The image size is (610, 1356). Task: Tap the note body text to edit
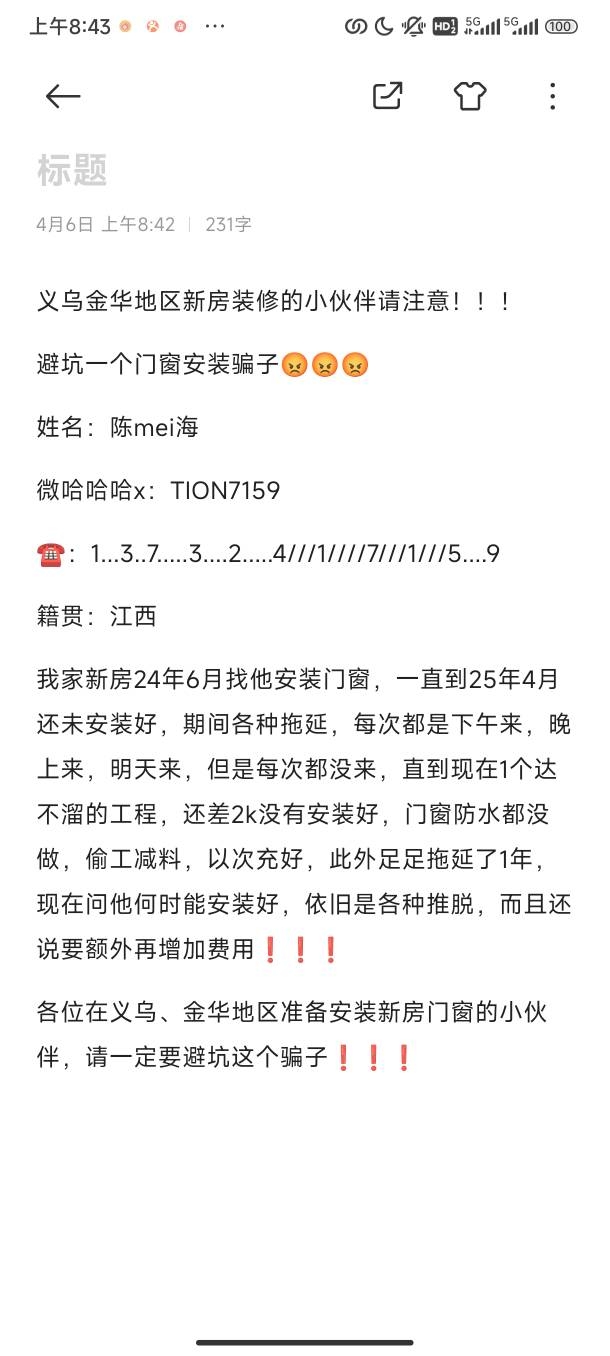coord(304,678)
